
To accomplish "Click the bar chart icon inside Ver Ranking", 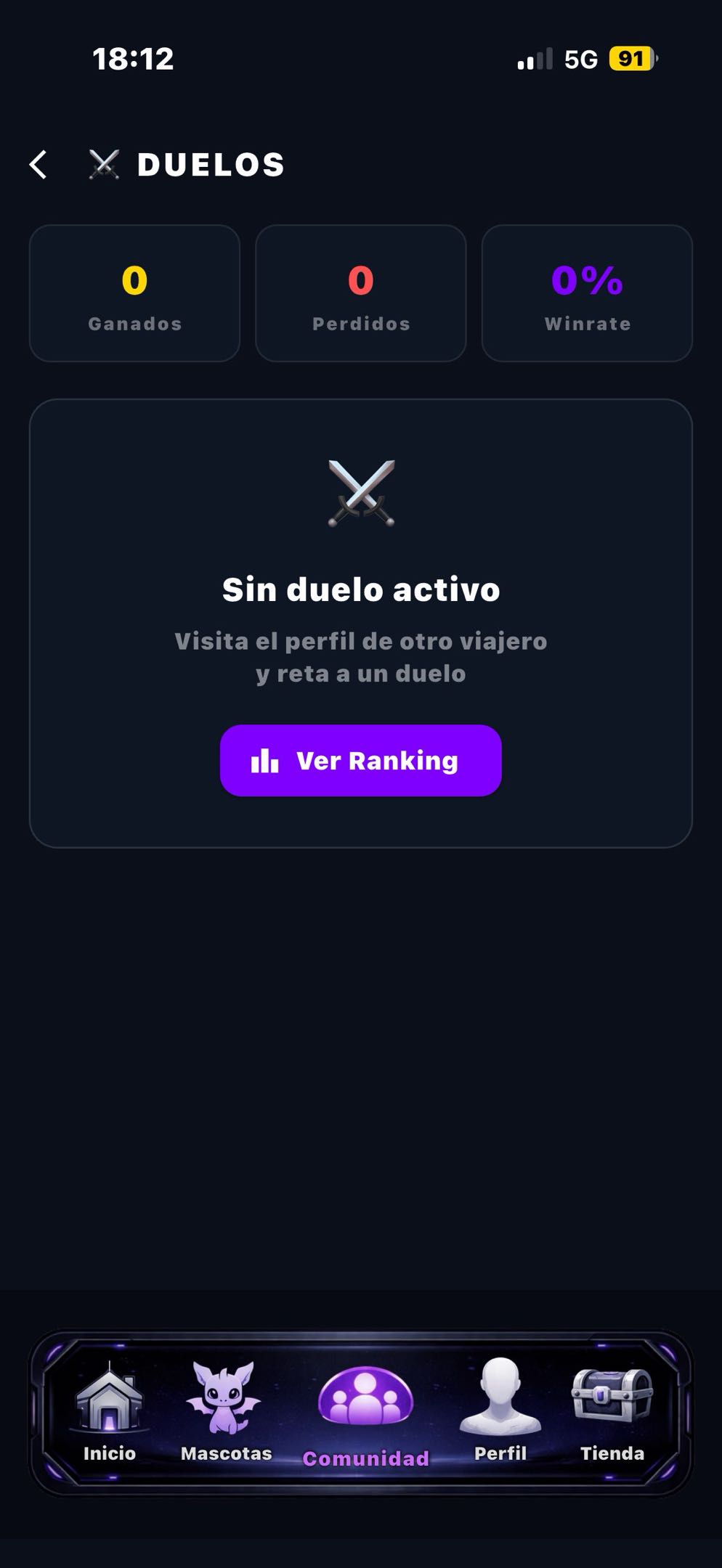I will pyautogui.click(x=265, y=760).
